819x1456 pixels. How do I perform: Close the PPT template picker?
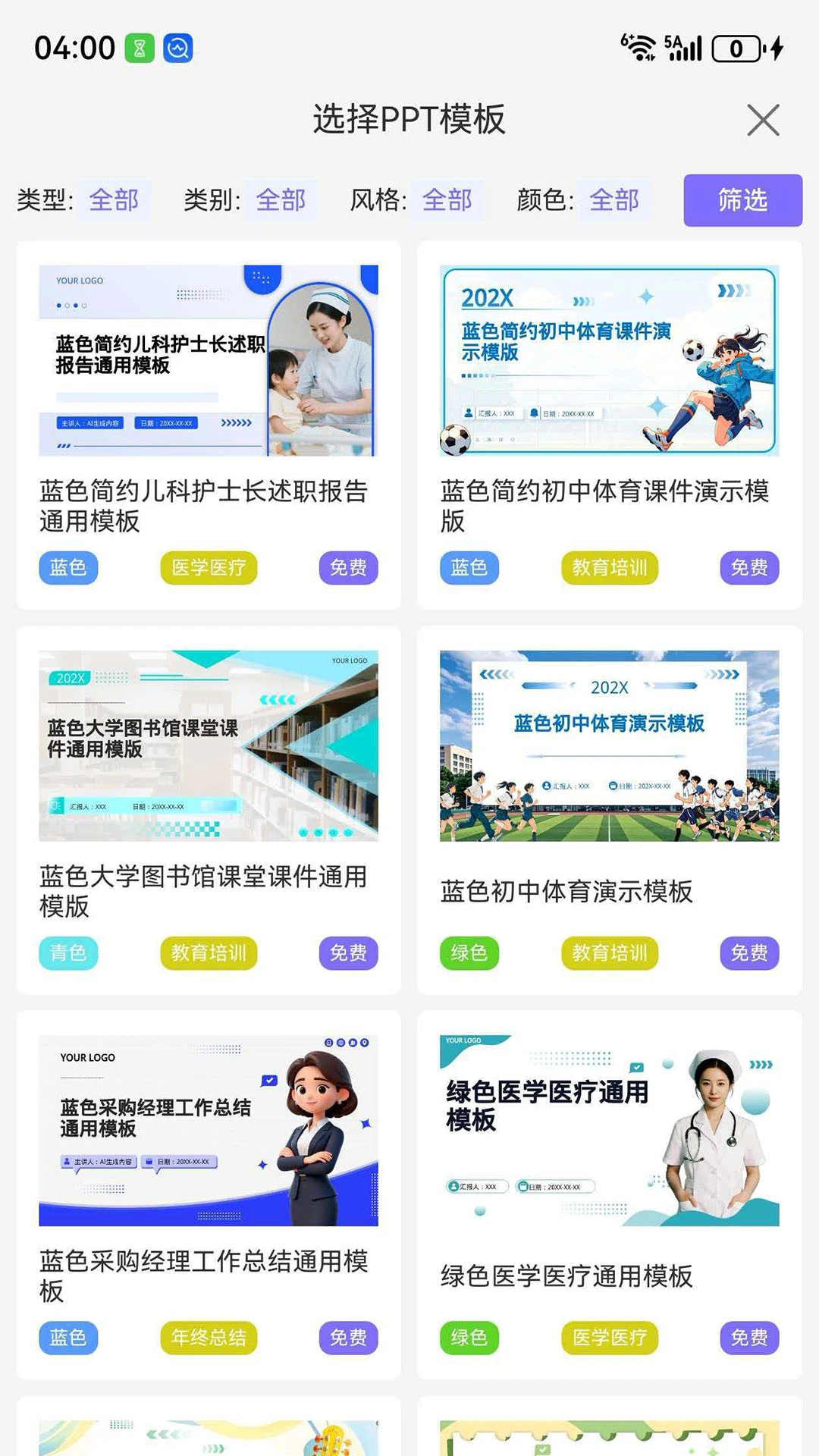tap(763, 120)
